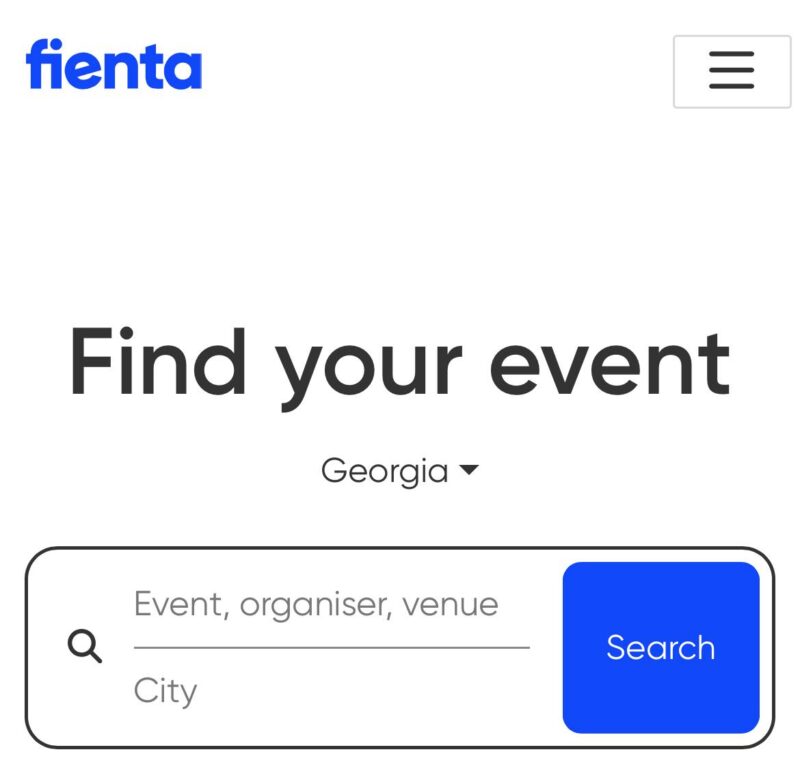Focus the City input field
Screen dimensions: 800x765
331,691
